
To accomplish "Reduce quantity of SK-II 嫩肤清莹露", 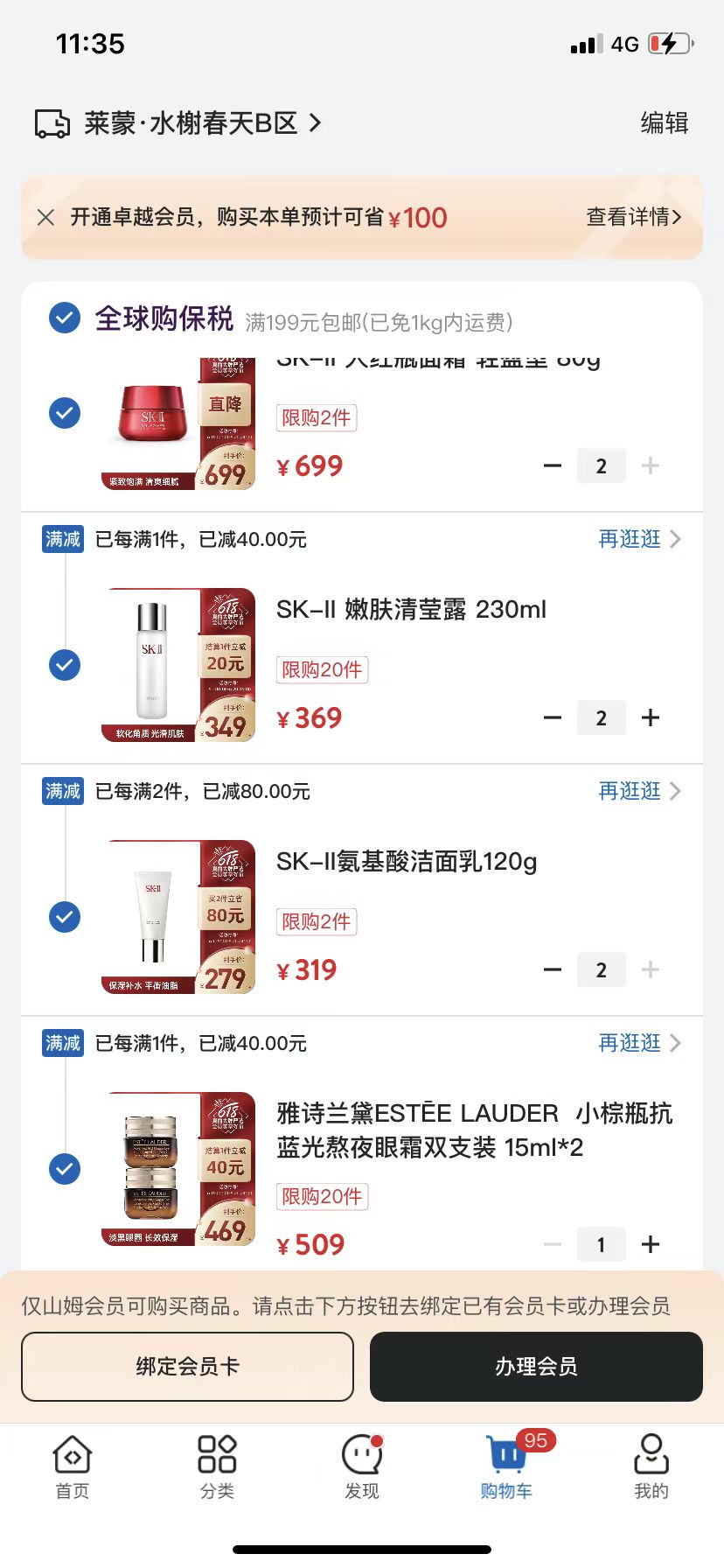I will tap(553, 718).
